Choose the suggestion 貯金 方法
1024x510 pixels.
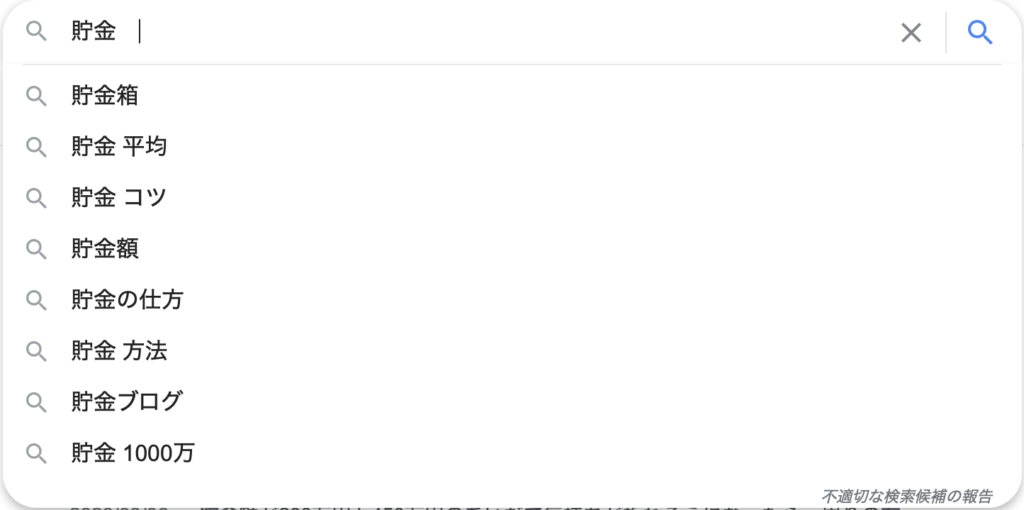(x=118, y=351)
